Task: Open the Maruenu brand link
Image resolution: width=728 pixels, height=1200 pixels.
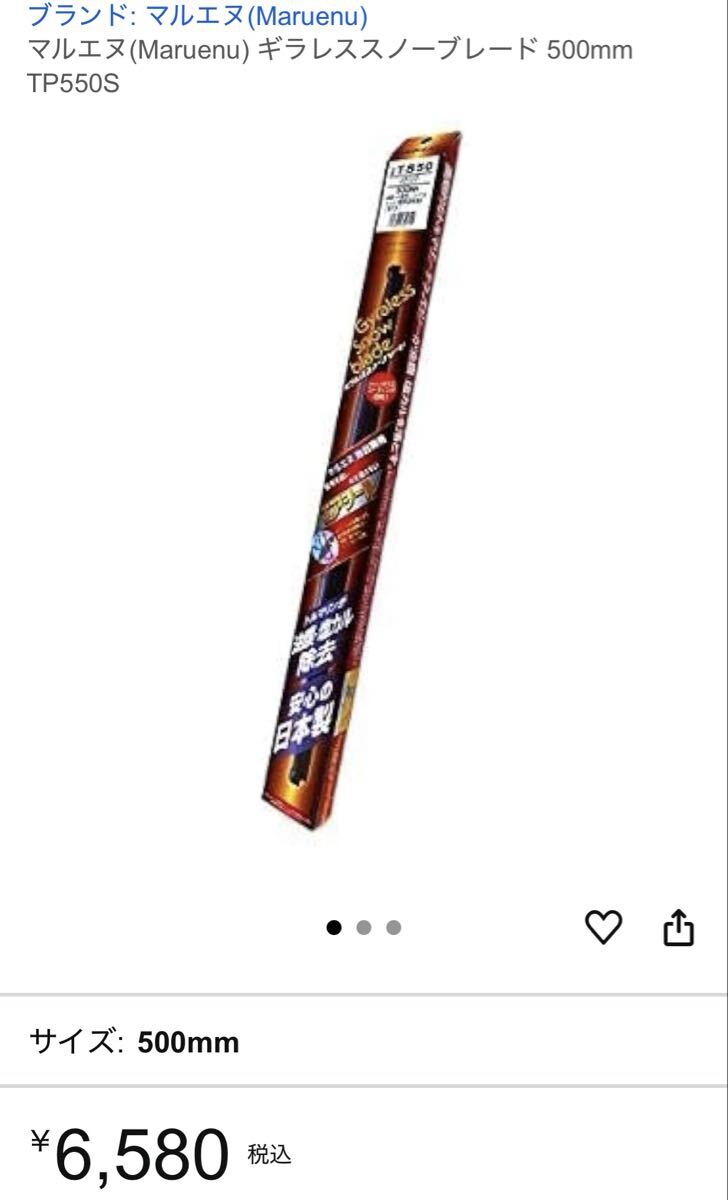Action: pos(197,17)
